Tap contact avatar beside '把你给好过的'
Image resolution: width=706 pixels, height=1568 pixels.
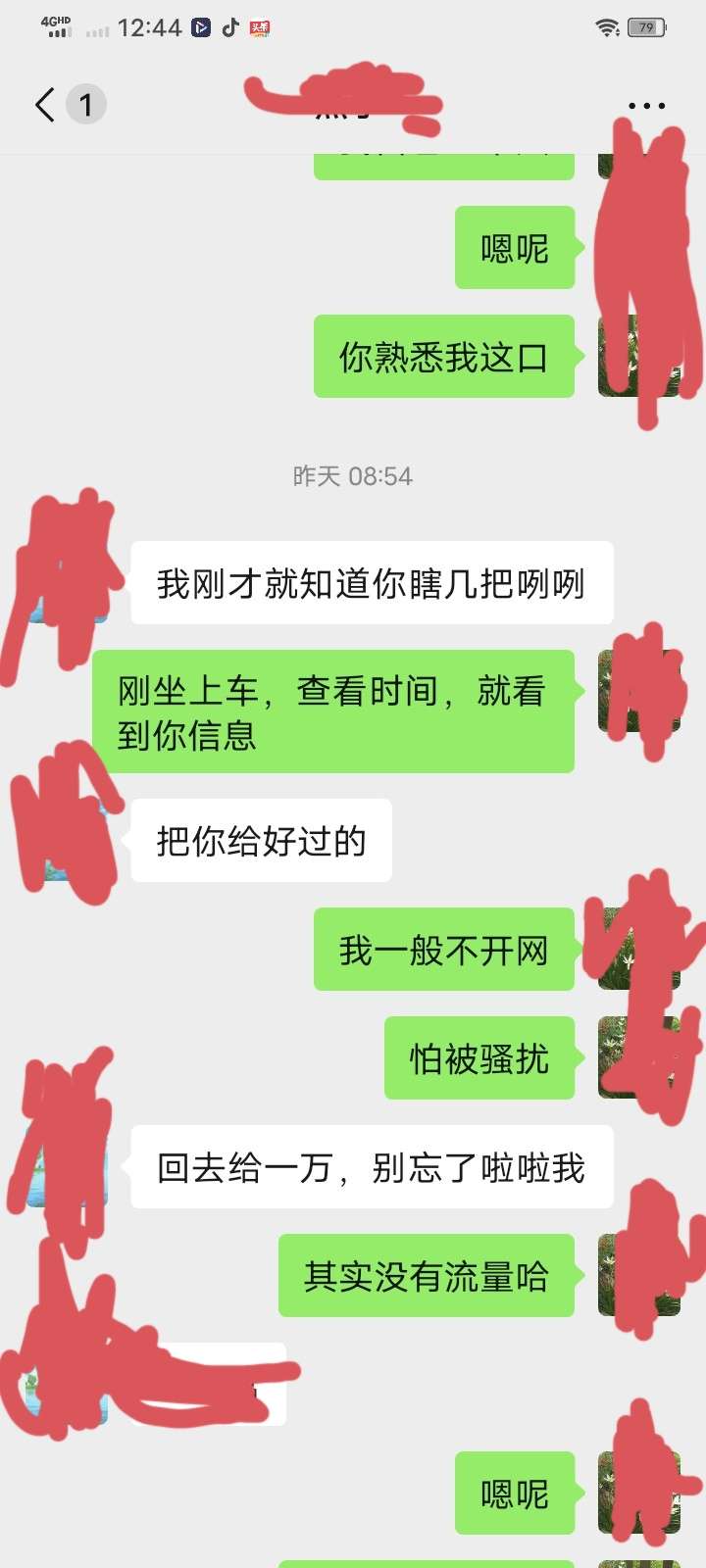67,840
